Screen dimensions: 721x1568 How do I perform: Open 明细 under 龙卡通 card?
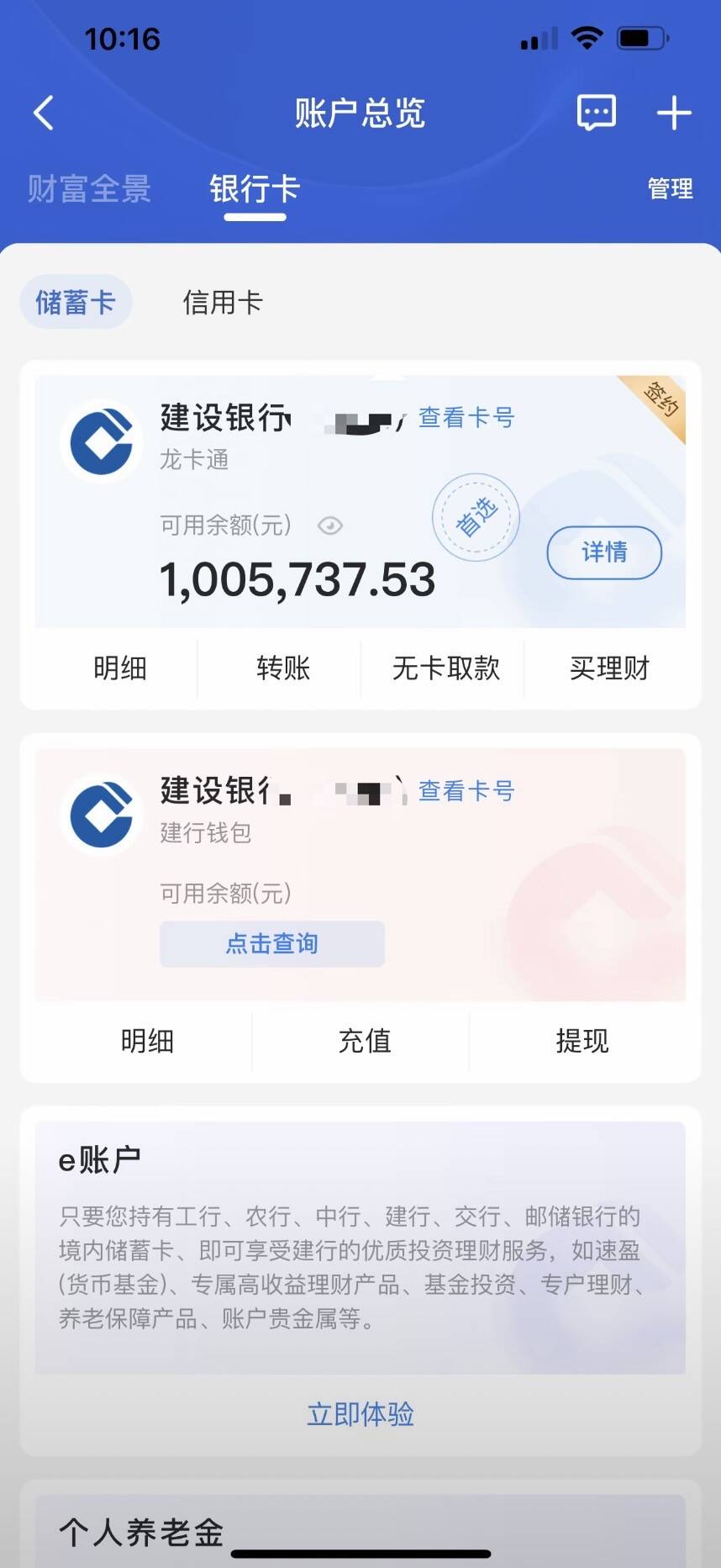[x=120, y=668]
